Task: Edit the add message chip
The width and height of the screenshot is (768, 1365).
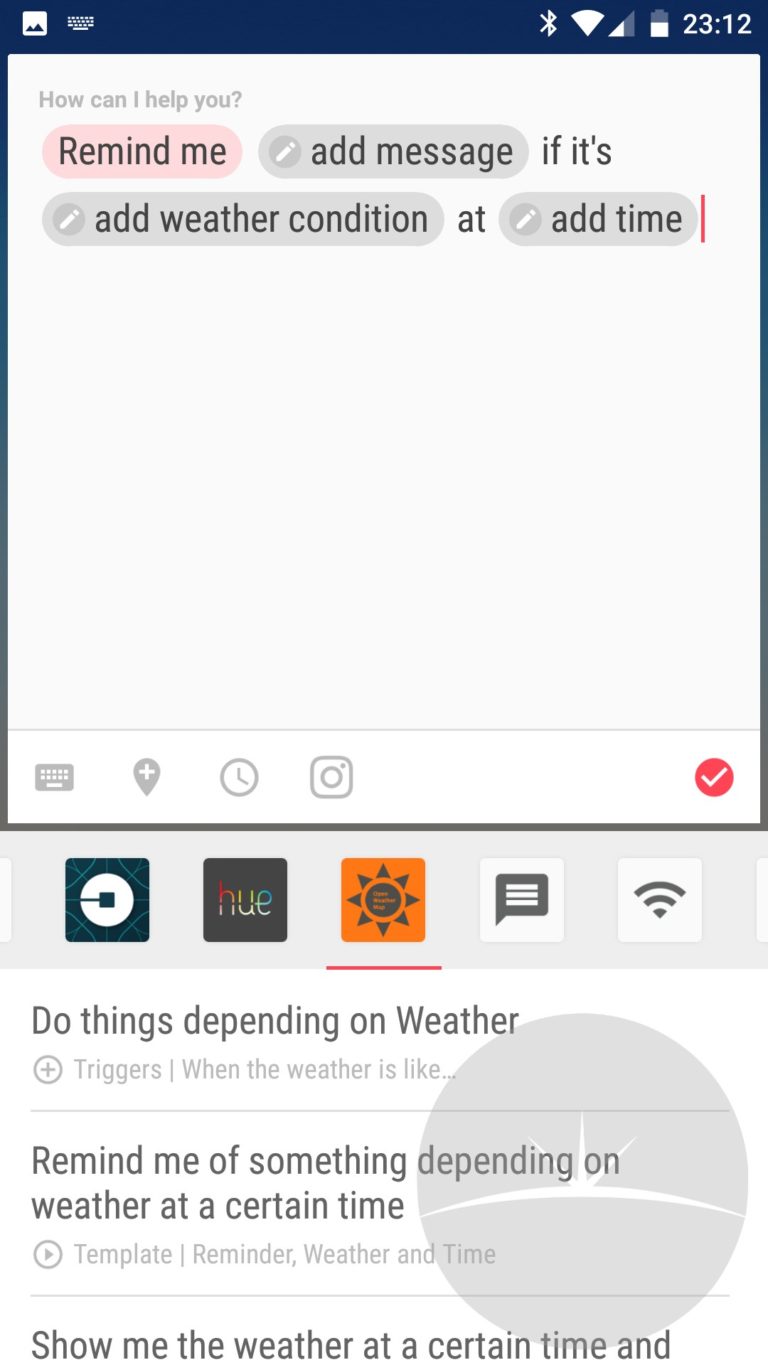Action: coord(393,152)
